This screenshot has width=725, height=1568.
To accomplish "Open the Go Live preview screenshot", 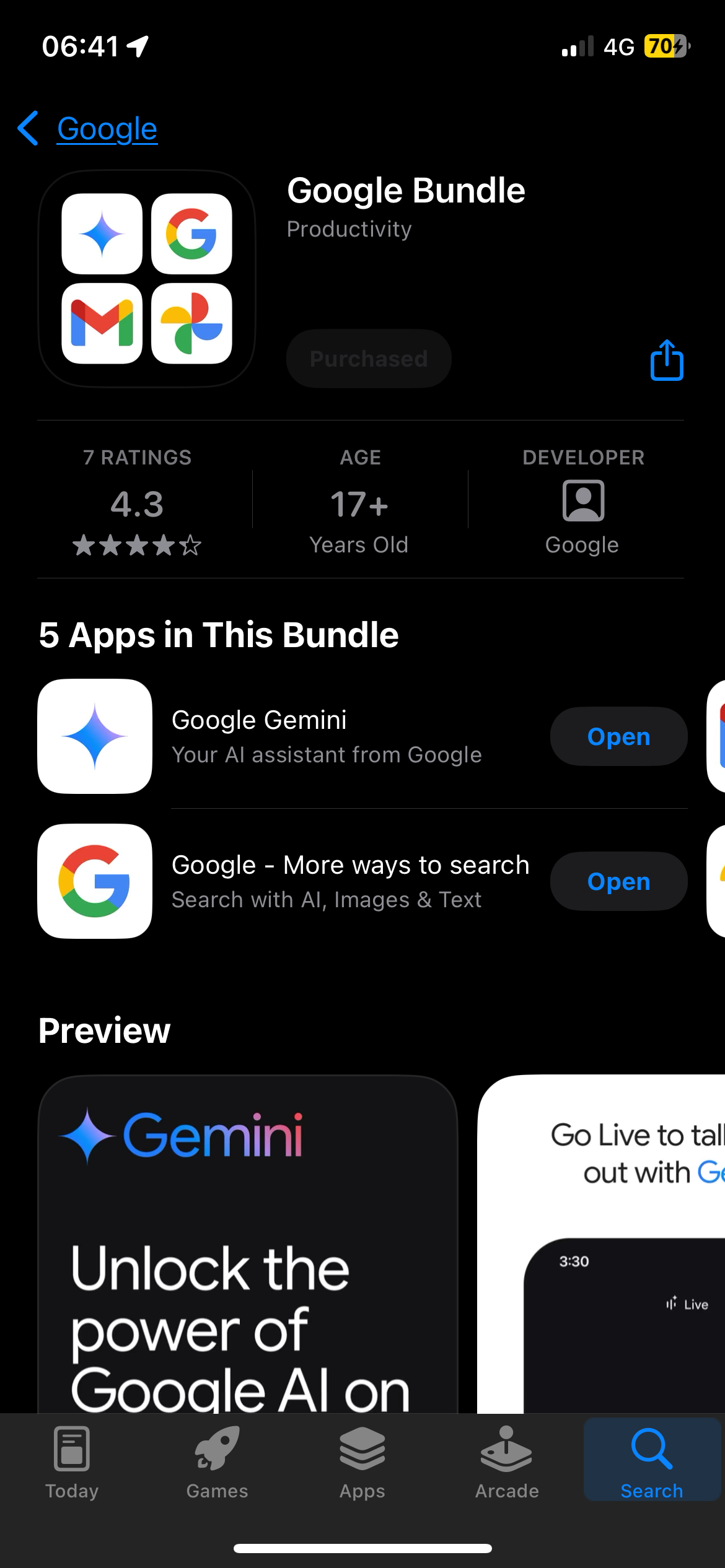I will pos(601,1244).
